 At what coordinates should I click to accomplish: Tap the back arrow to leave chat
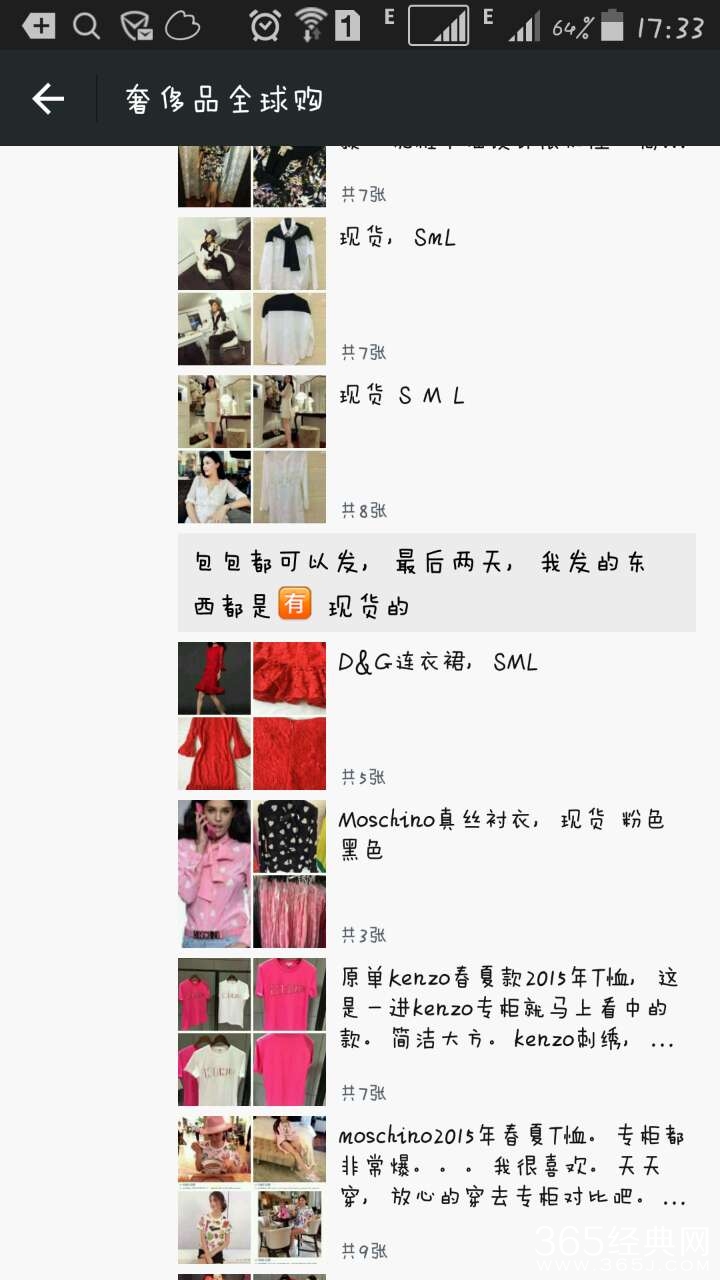[47, 98]
